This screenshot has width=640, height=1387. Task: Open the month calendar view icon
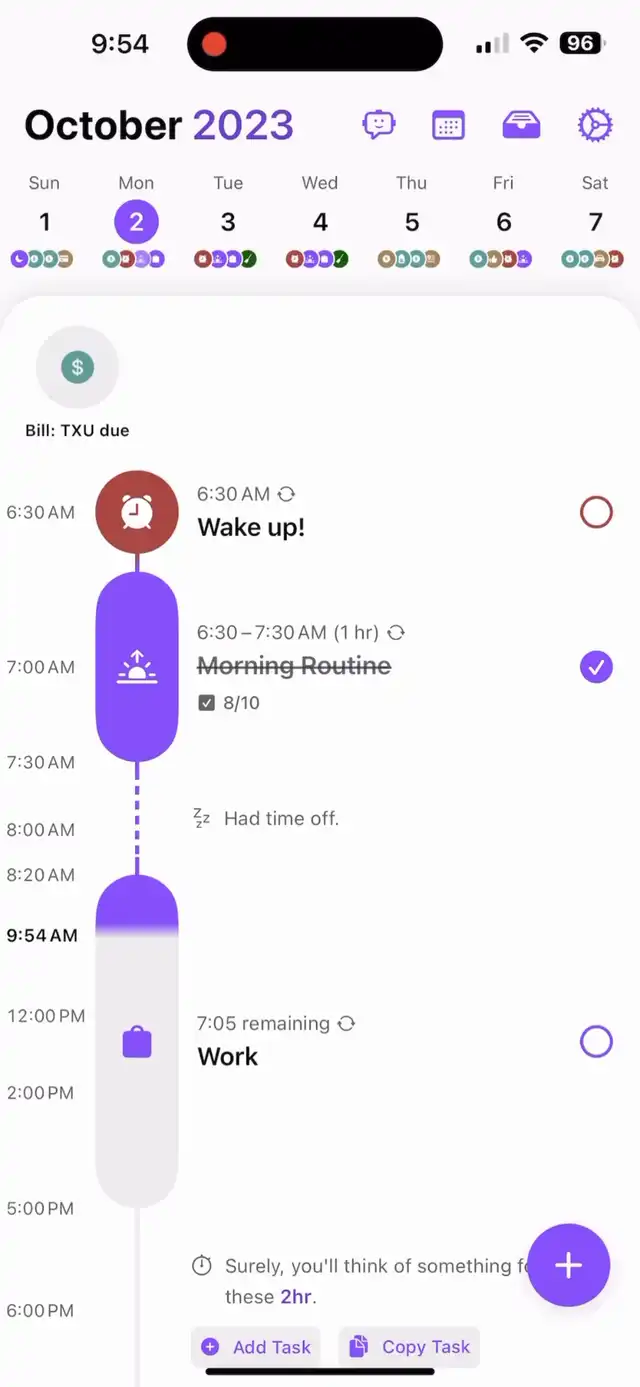(448, 125)
